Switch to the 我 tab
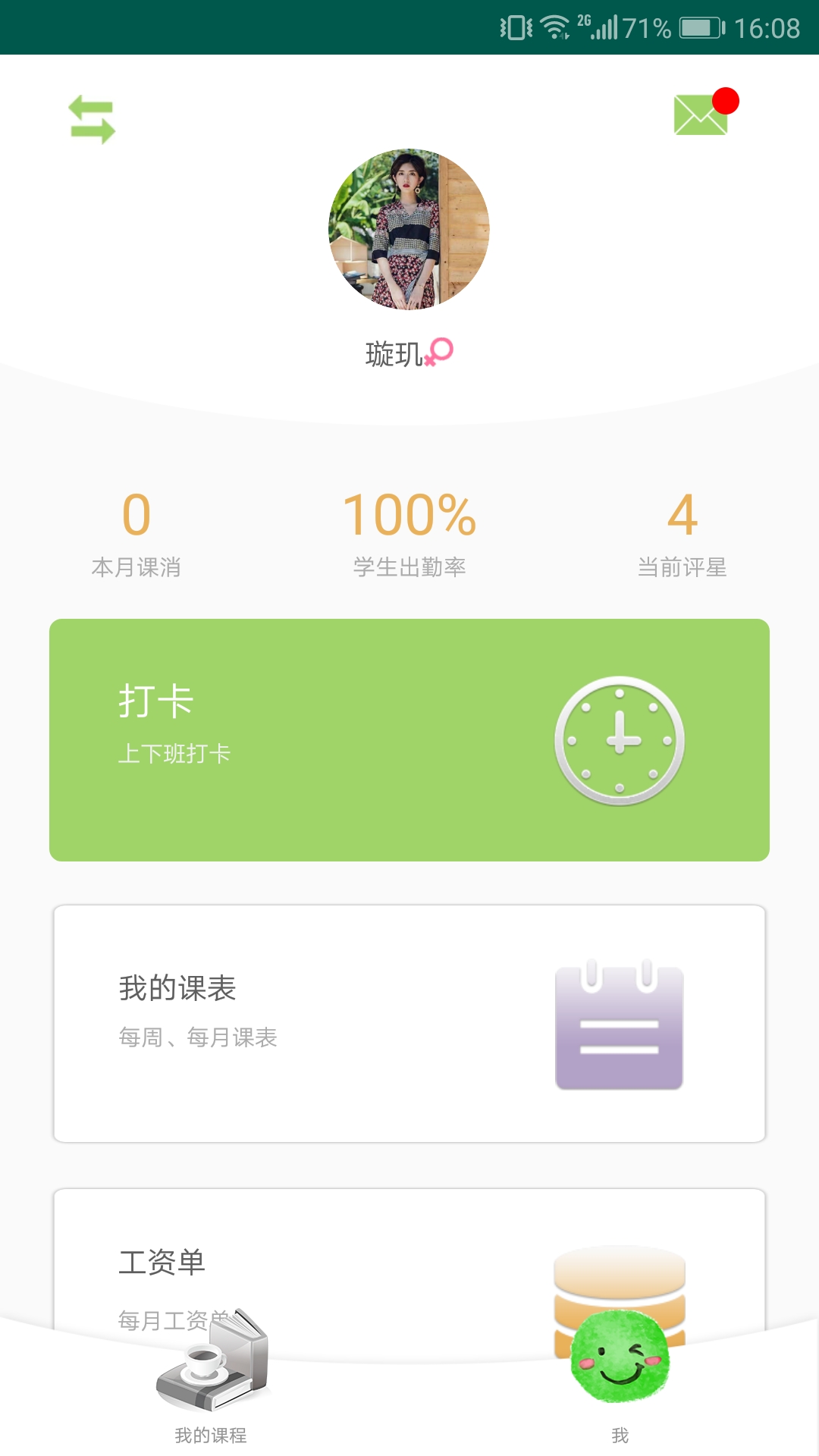 620,1380
